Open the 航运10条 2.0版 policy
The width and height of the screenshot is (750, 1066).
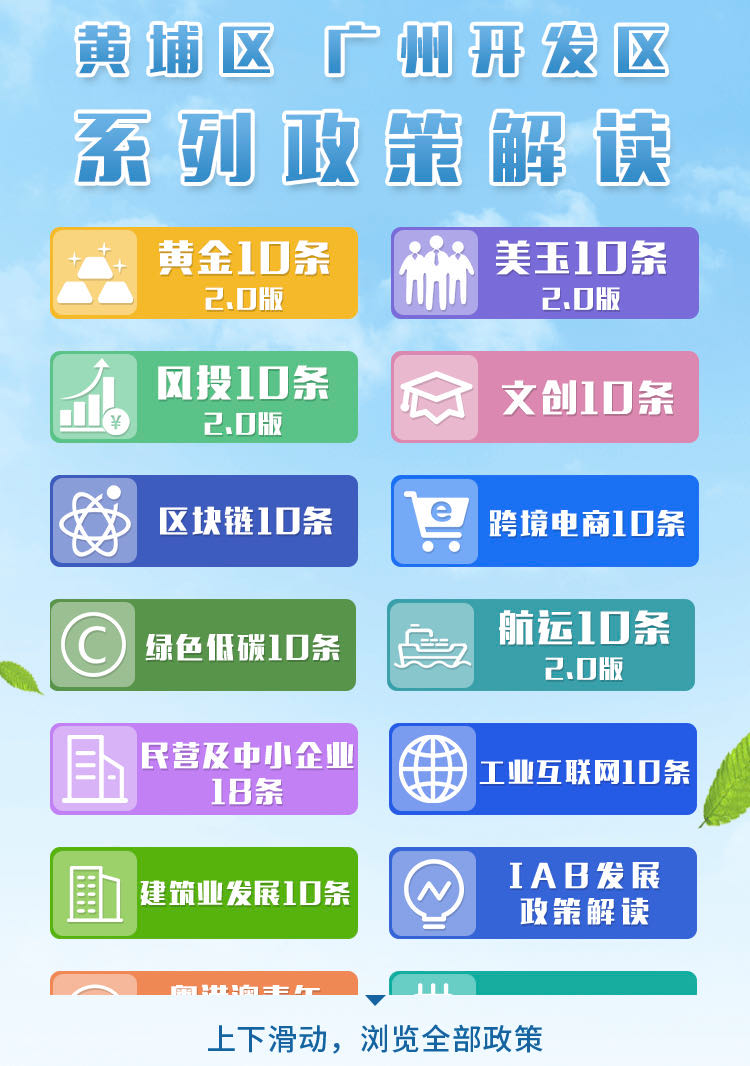pos(541,645)
